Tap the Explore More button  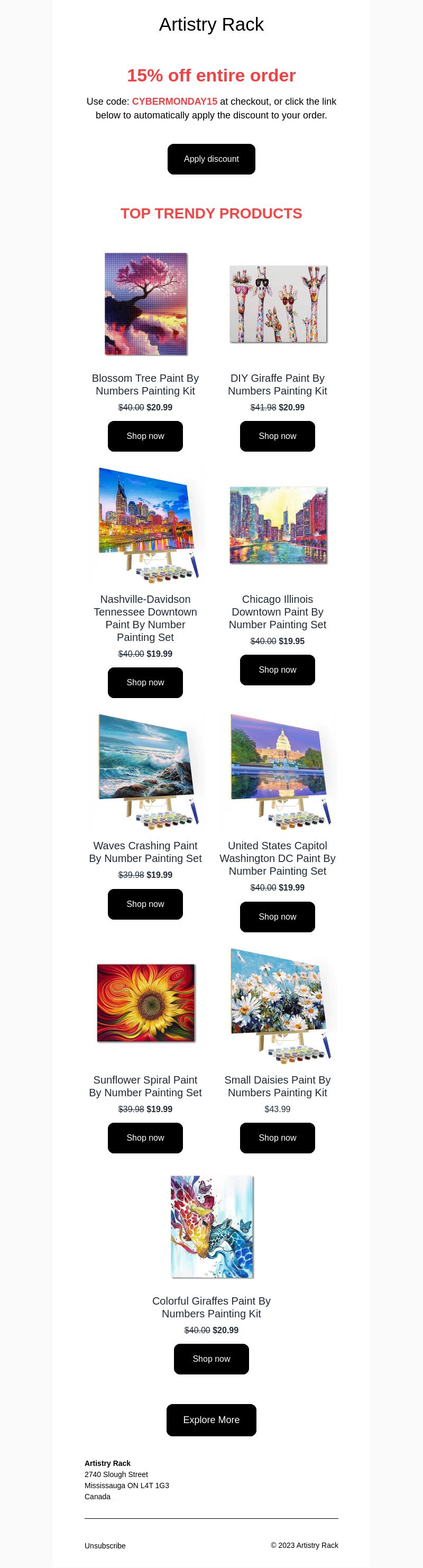211,1419
